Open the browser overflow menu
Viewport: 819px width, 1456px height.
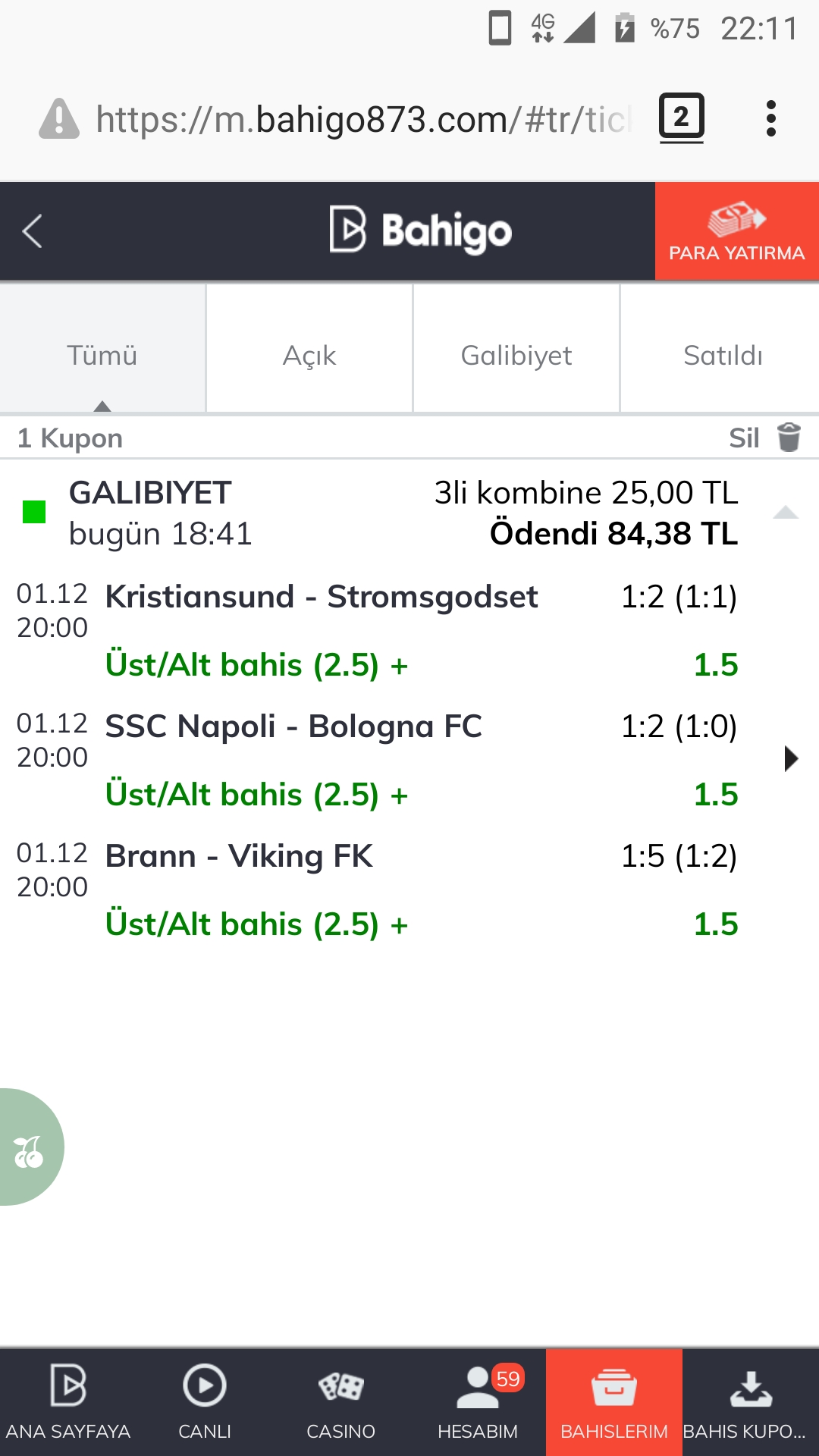[x=770, y=118]
